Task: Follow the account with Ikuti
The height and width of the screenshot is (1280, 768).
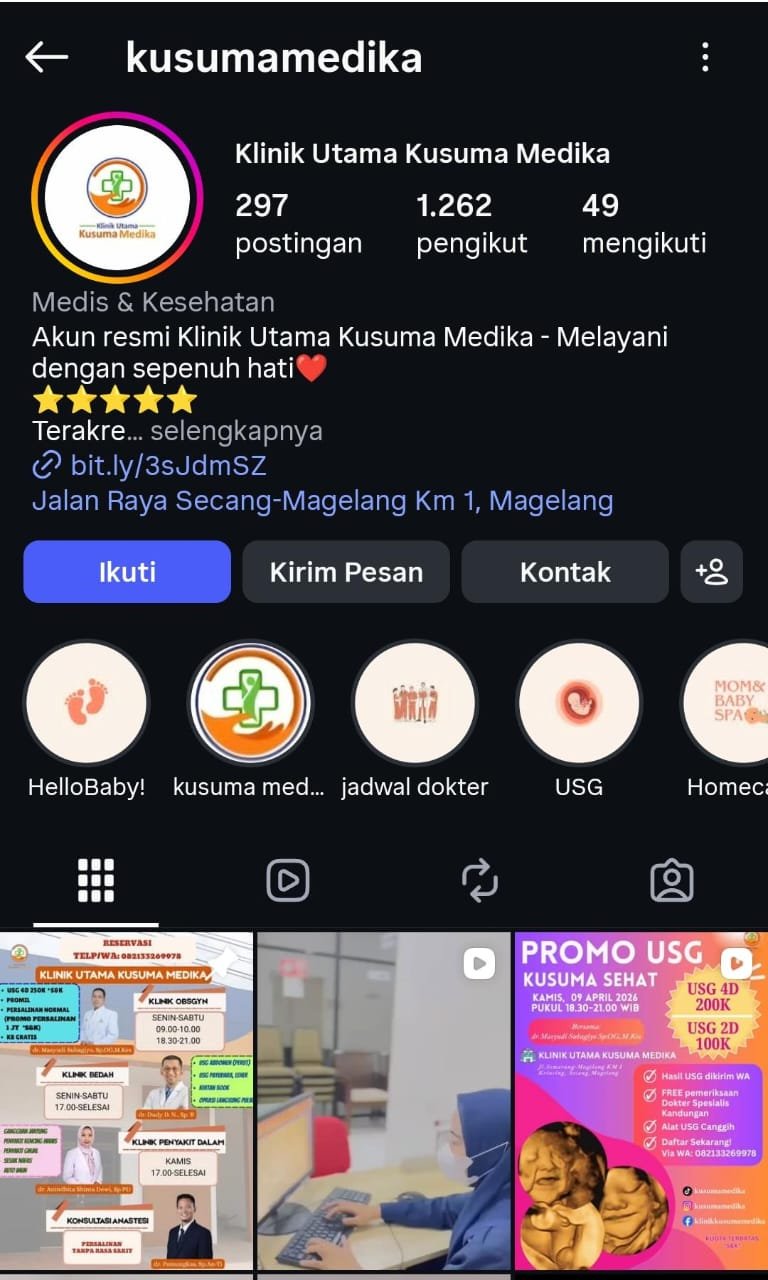Action: [x=127, y=572]
